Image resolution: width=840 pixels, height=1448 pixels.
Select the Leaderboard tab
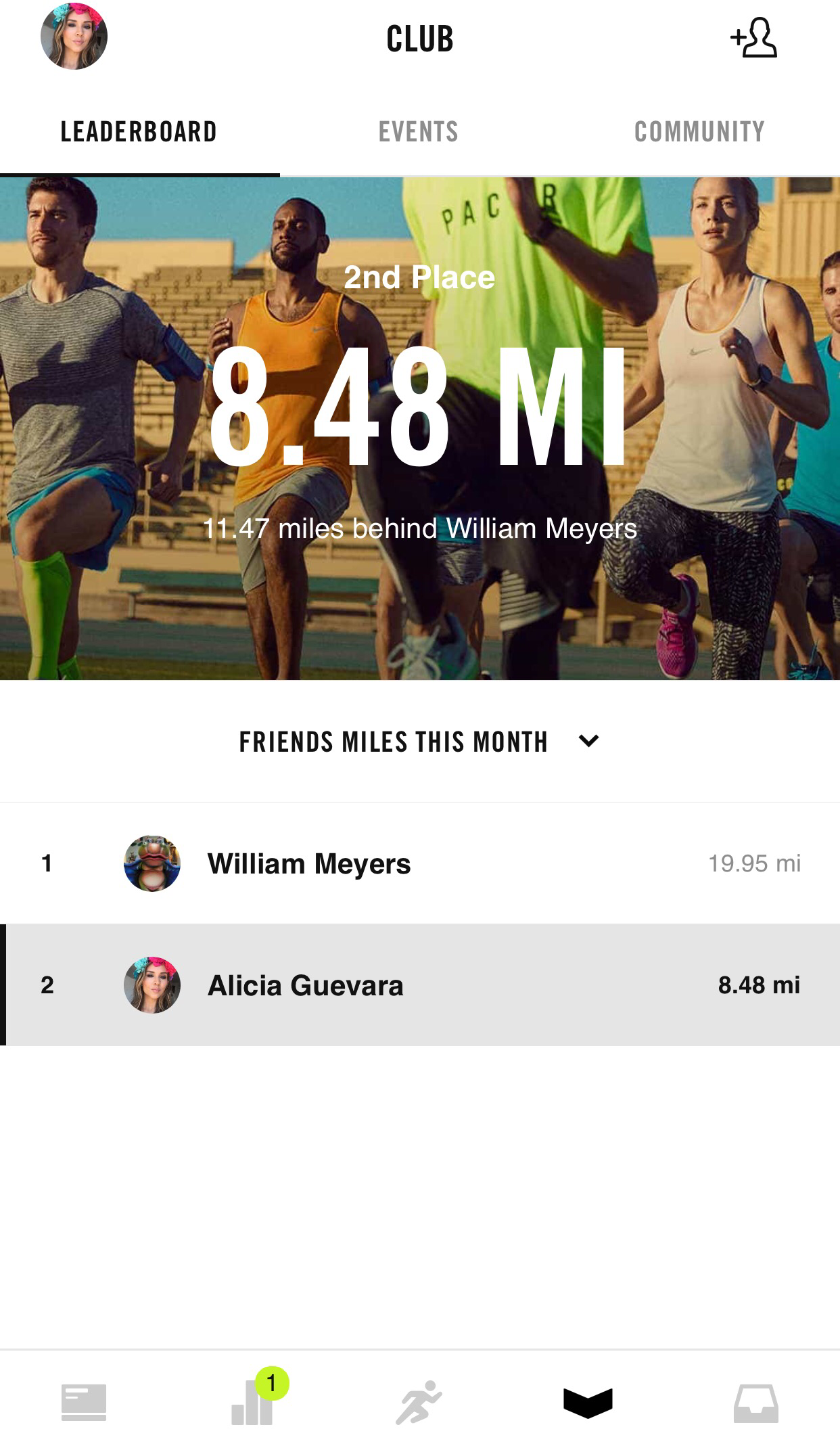(x=139, y=132)
